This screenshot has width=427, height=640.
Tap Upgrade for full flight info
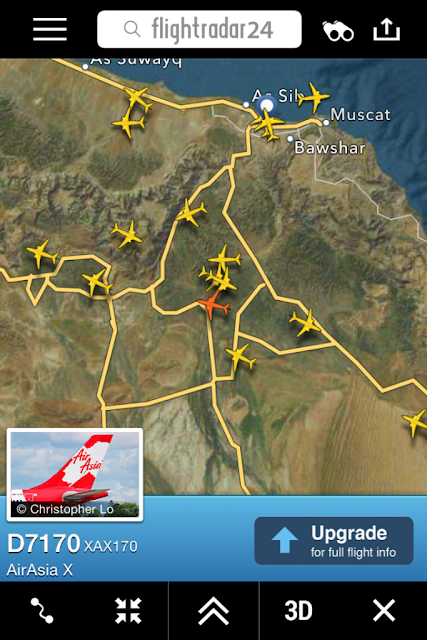tap(334, 541)
